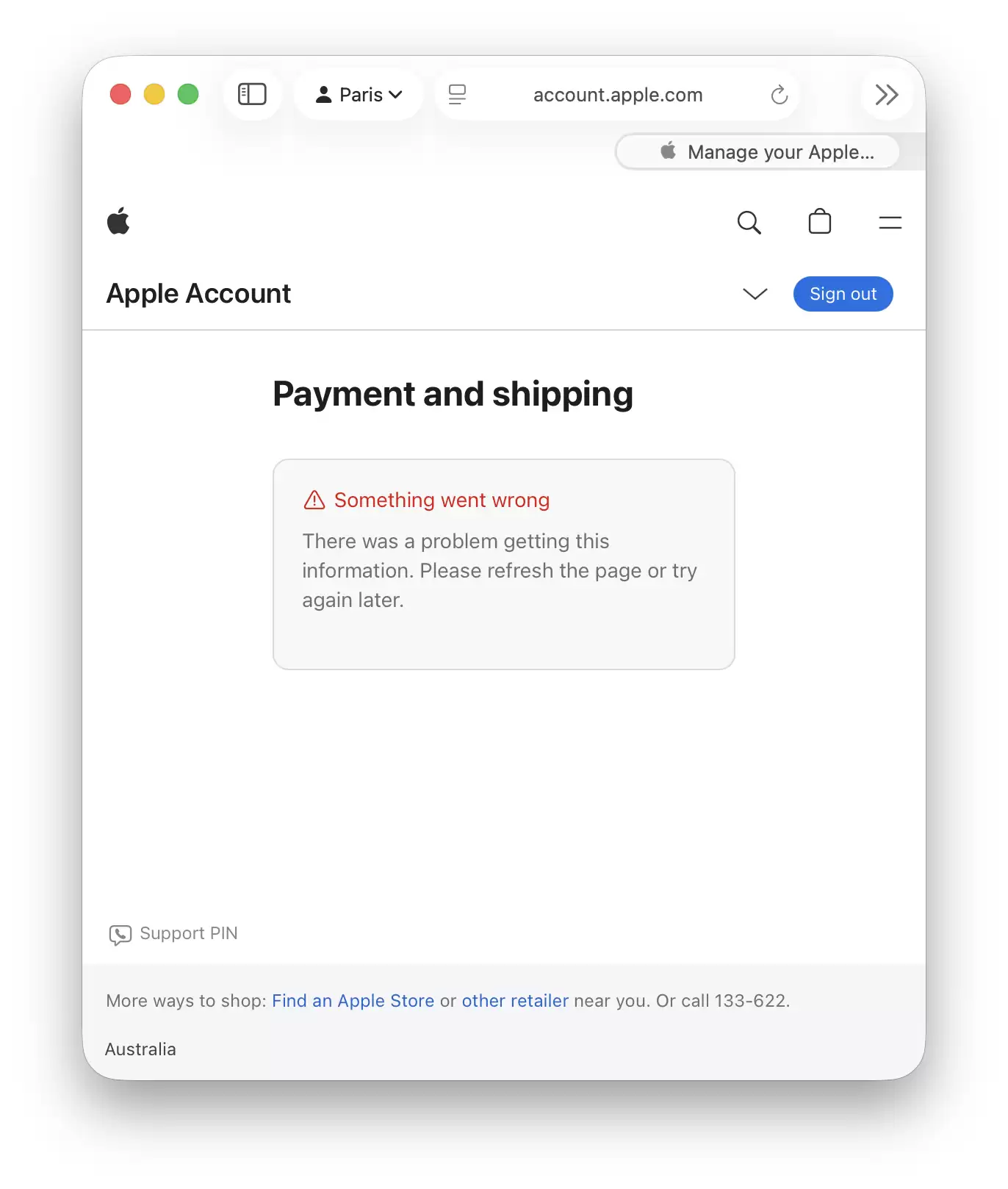This screenshot has width=1008, height=1189.
Task: Open the shopping bag
Action: (819, 222)
